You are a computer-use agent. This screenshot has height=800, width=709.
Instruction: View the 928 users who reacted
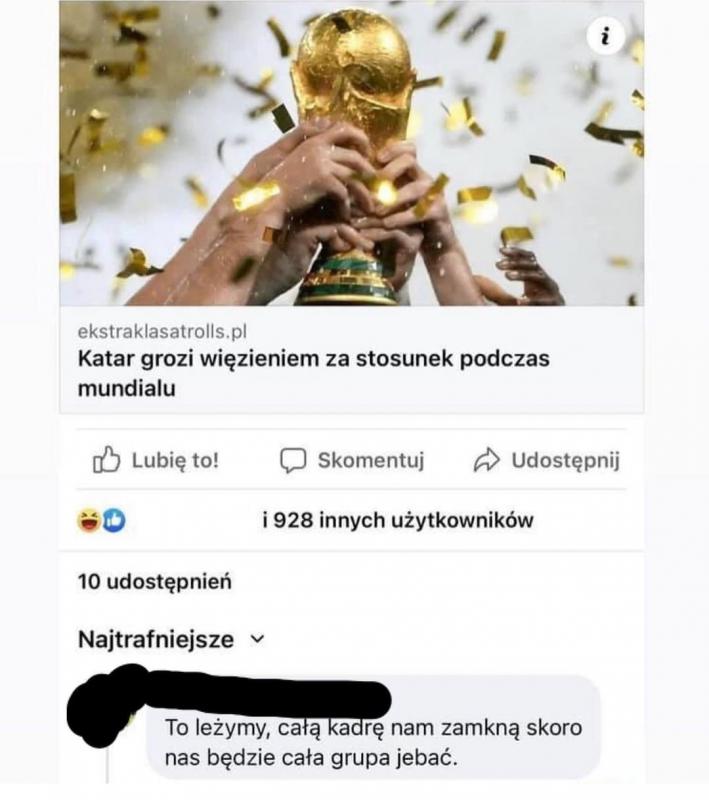(397, 520)
